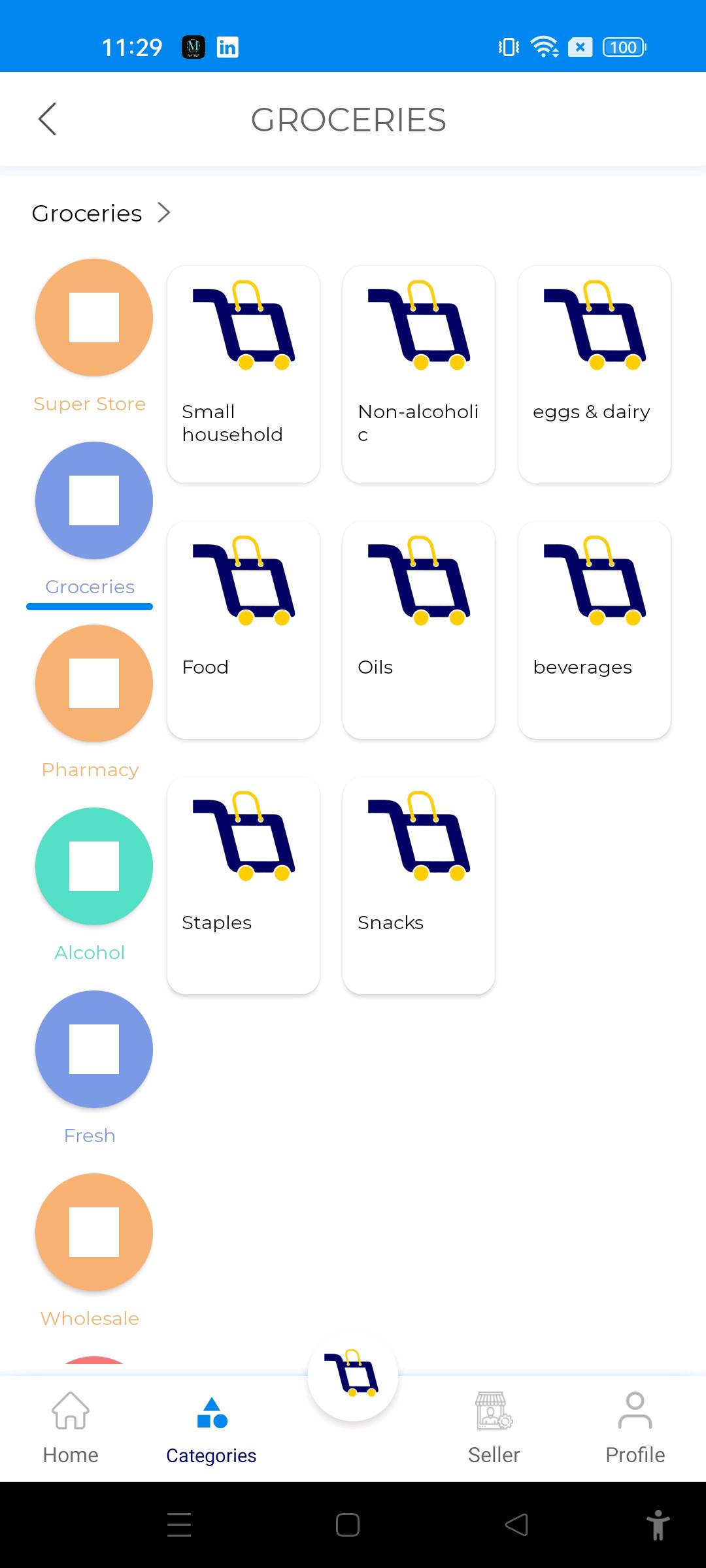Screen dimensions: 706x1568
Task: Tap the Groceries breadcrumb link
Action: pyautogui.click(x=87, y=213)
